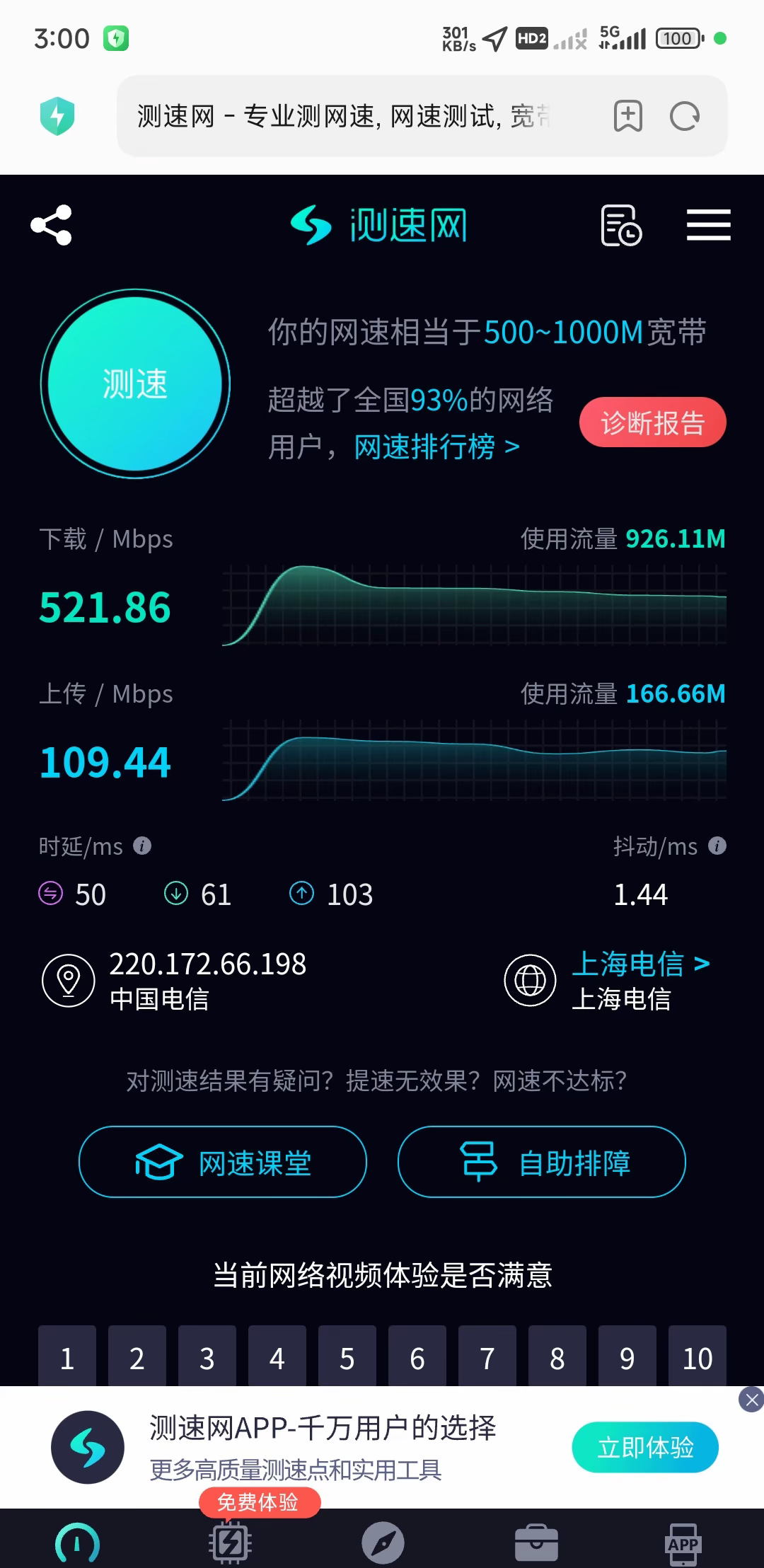Open the 诊断报告 diagnostic report
The image size is (764, 1568).
tap(652, 422)
